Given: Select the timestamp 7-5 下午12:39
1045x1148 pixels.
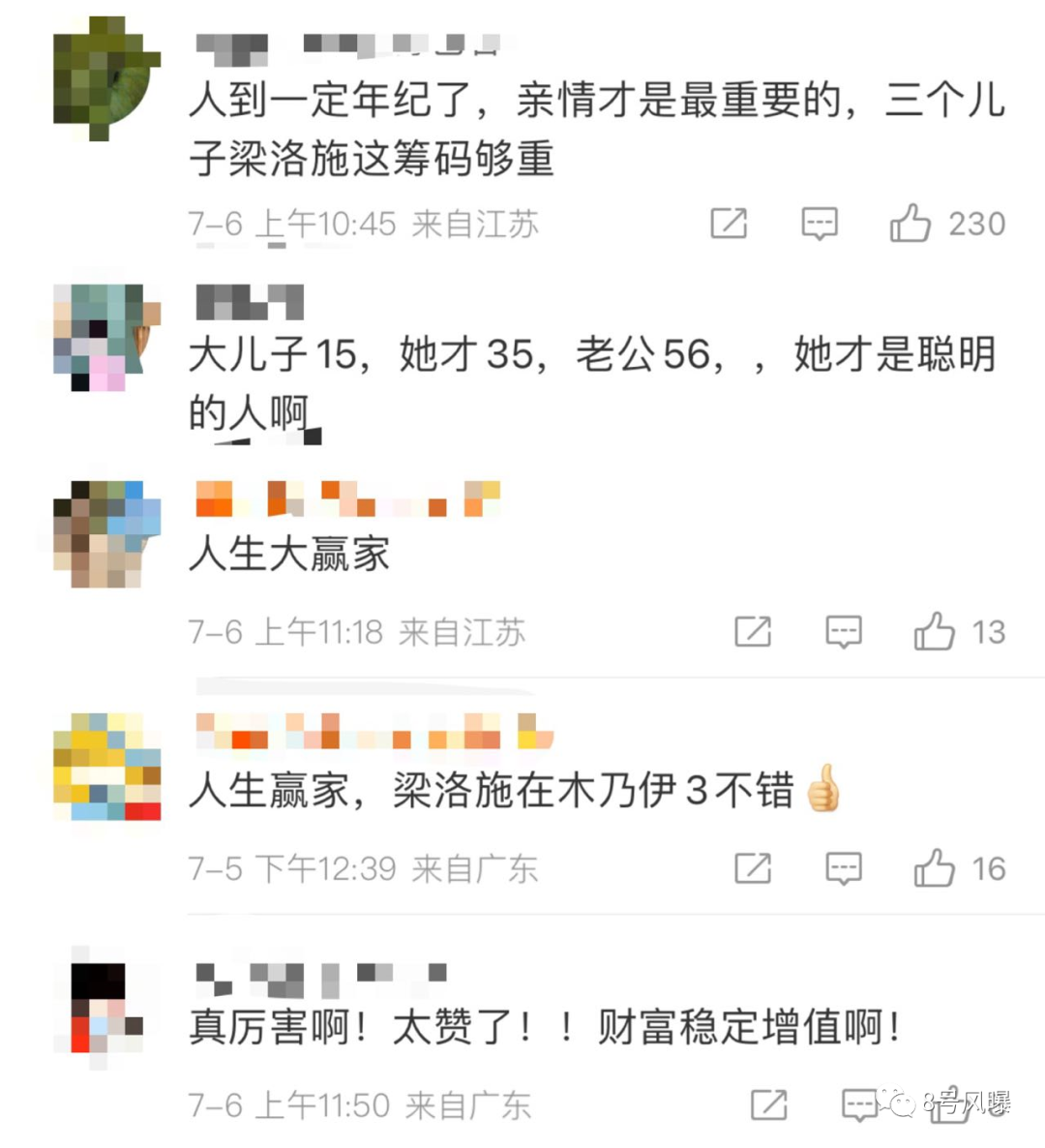Looking at the screenshot, I should [290, 868].
